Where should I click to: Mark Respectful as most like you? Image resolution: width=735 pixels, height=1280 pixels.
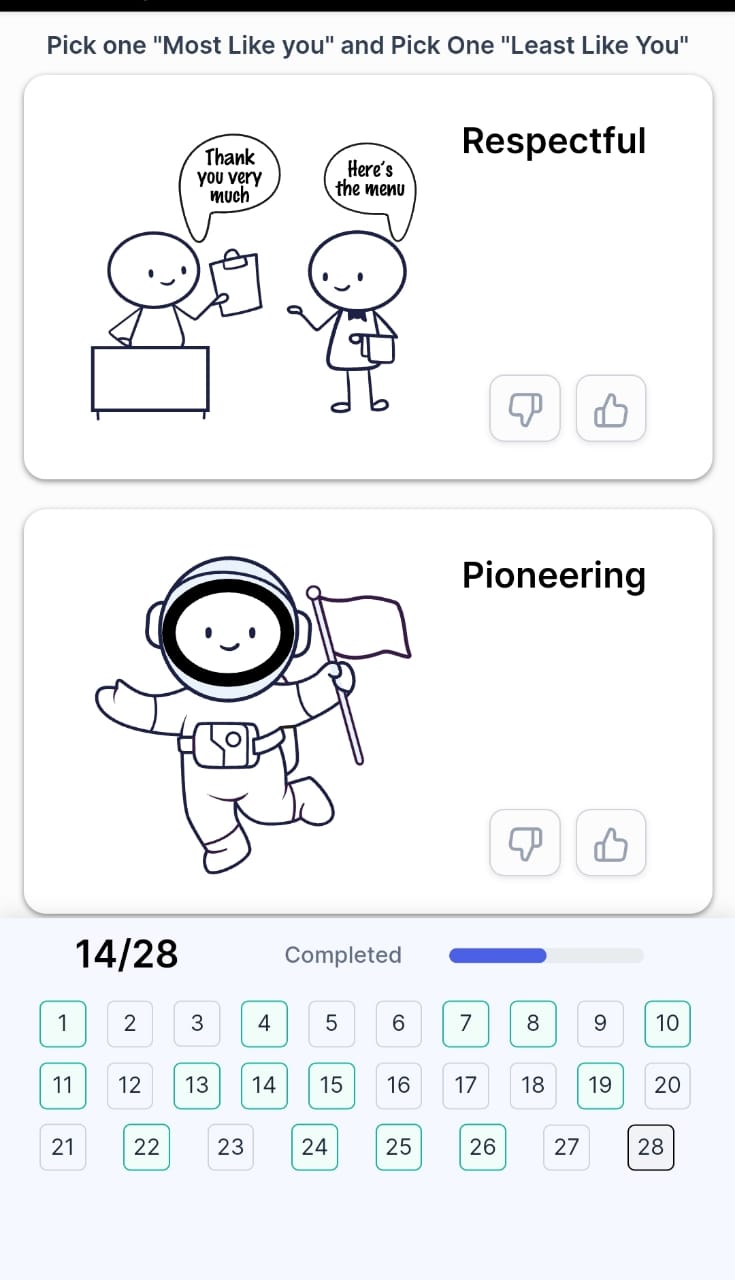[x=611, y=408]
